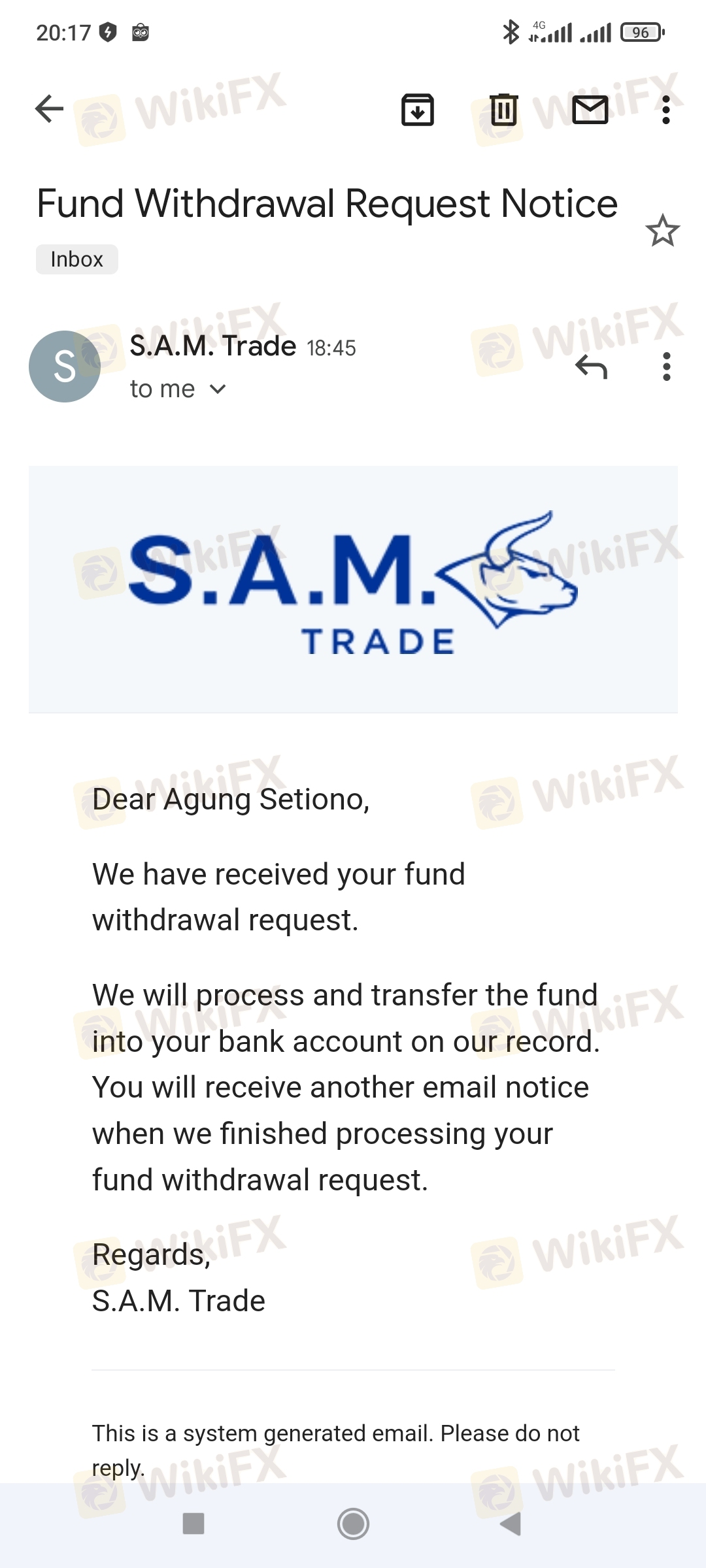The image size is (706, 1568).
Task: Go back to the inbox list
Action: tap(50, 108)
